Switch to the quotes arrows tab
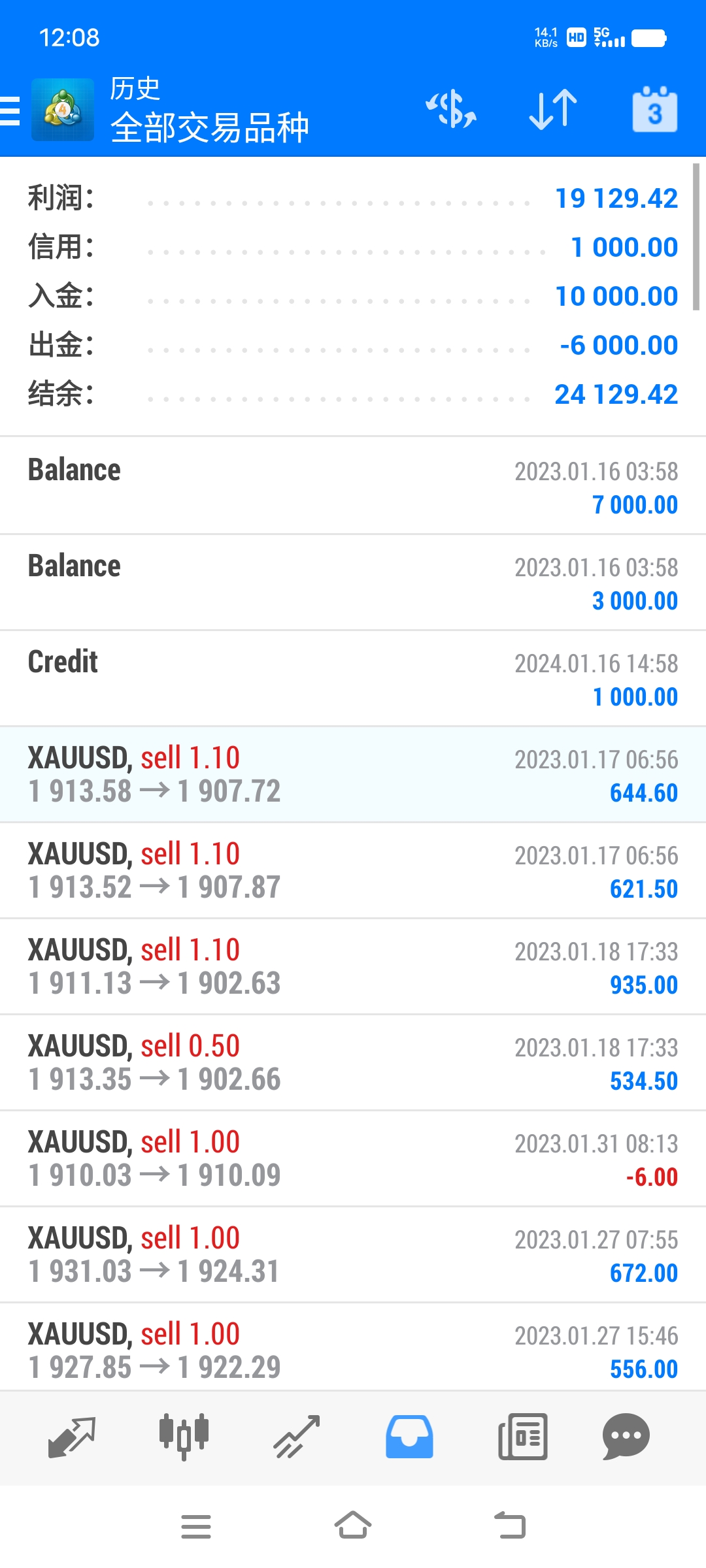Image resolution: width=706 pixels, height=1568 pixels. click(x=72, y=1437)
